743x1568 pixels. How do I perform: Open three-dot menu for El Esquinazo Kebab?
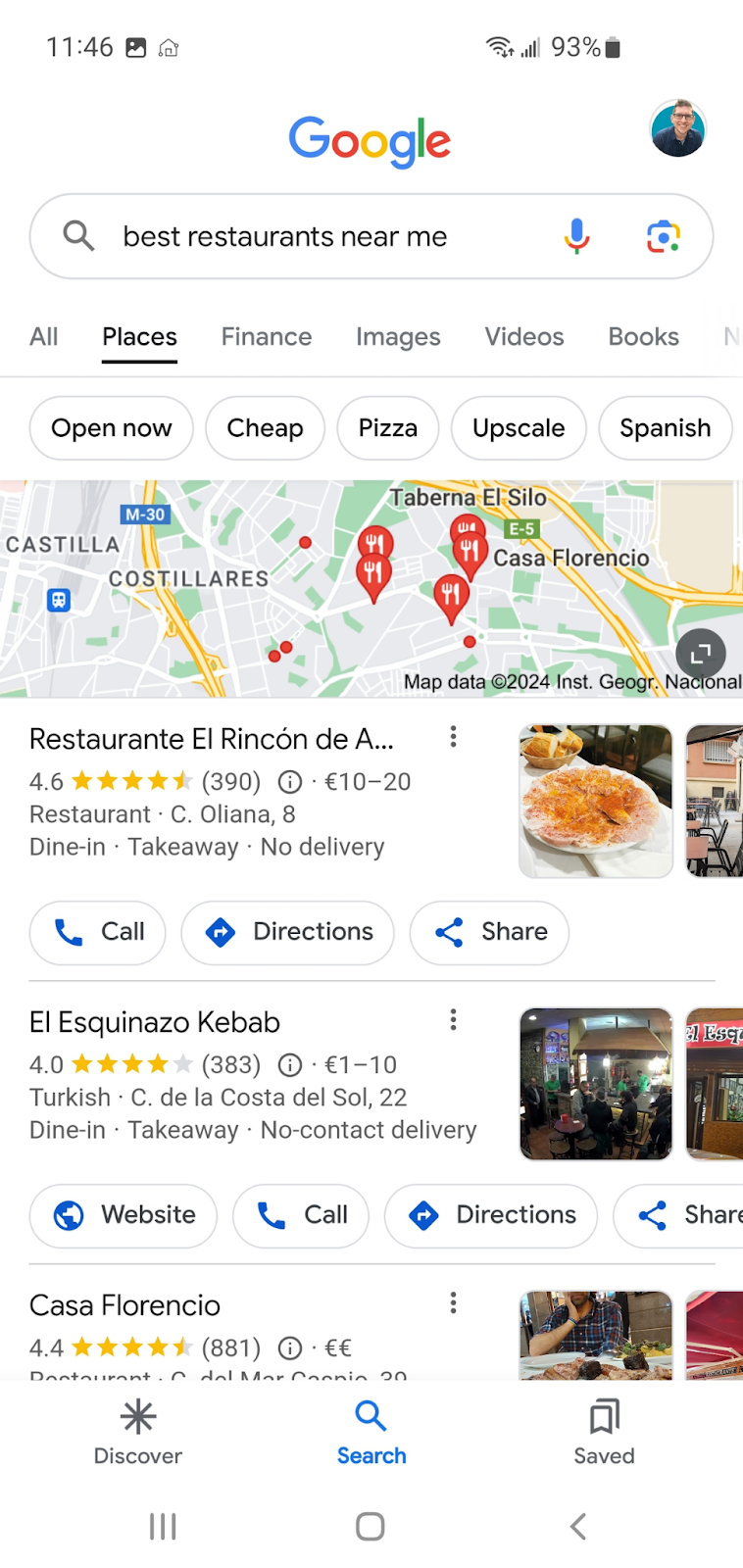(x=453, y=1020)
